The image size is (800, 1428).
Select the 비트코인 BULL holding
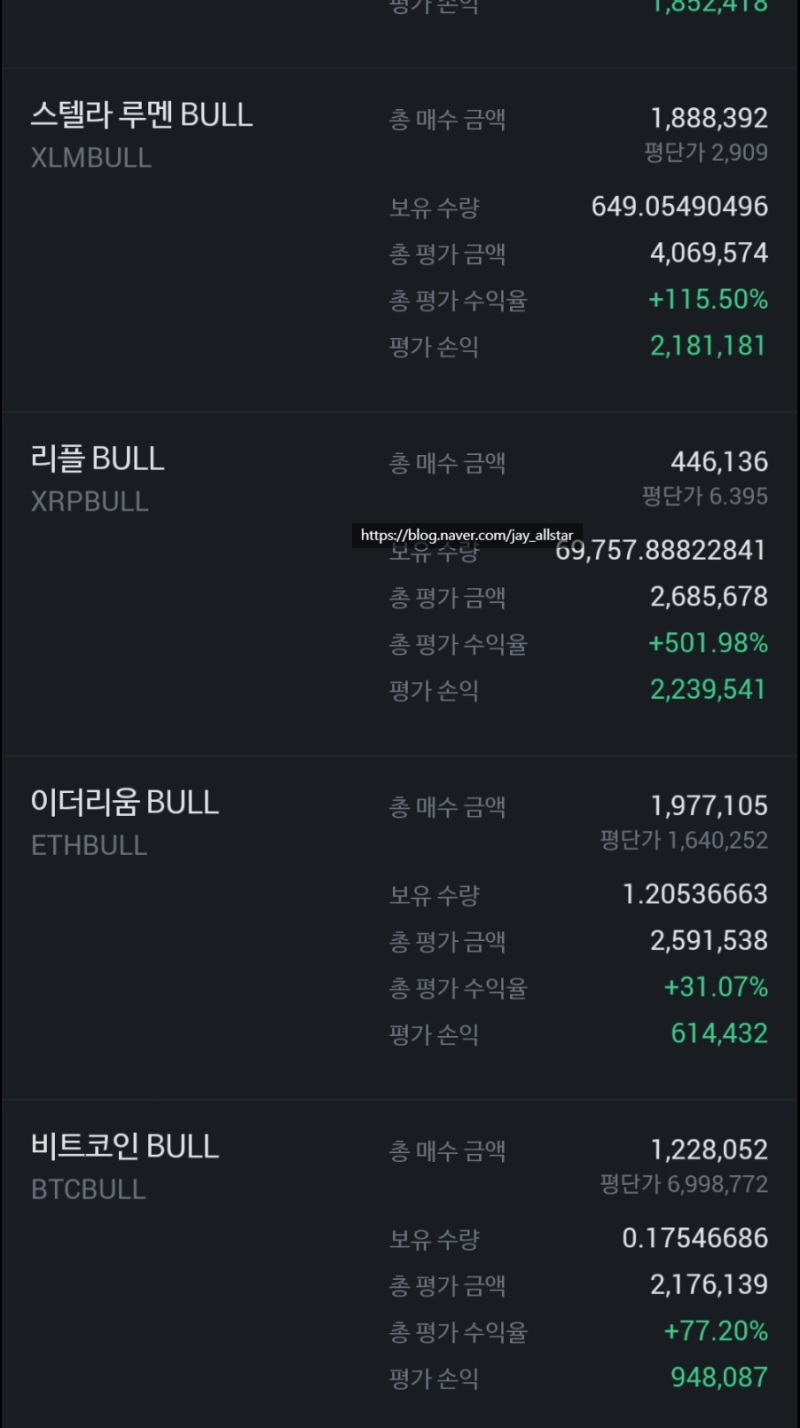(122, 1147)
